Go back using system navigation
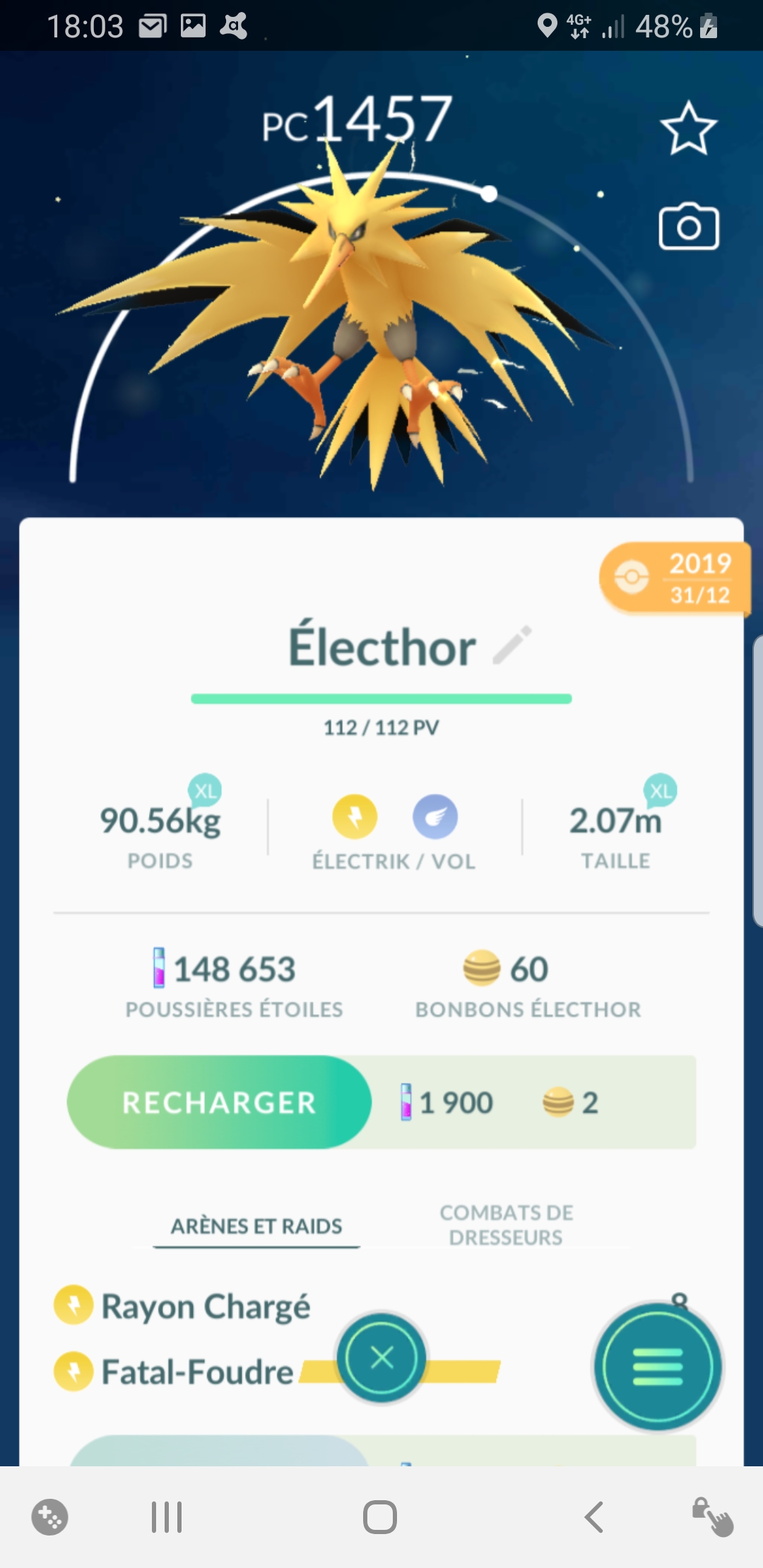763x1568 pixels. click(594, 1517)
